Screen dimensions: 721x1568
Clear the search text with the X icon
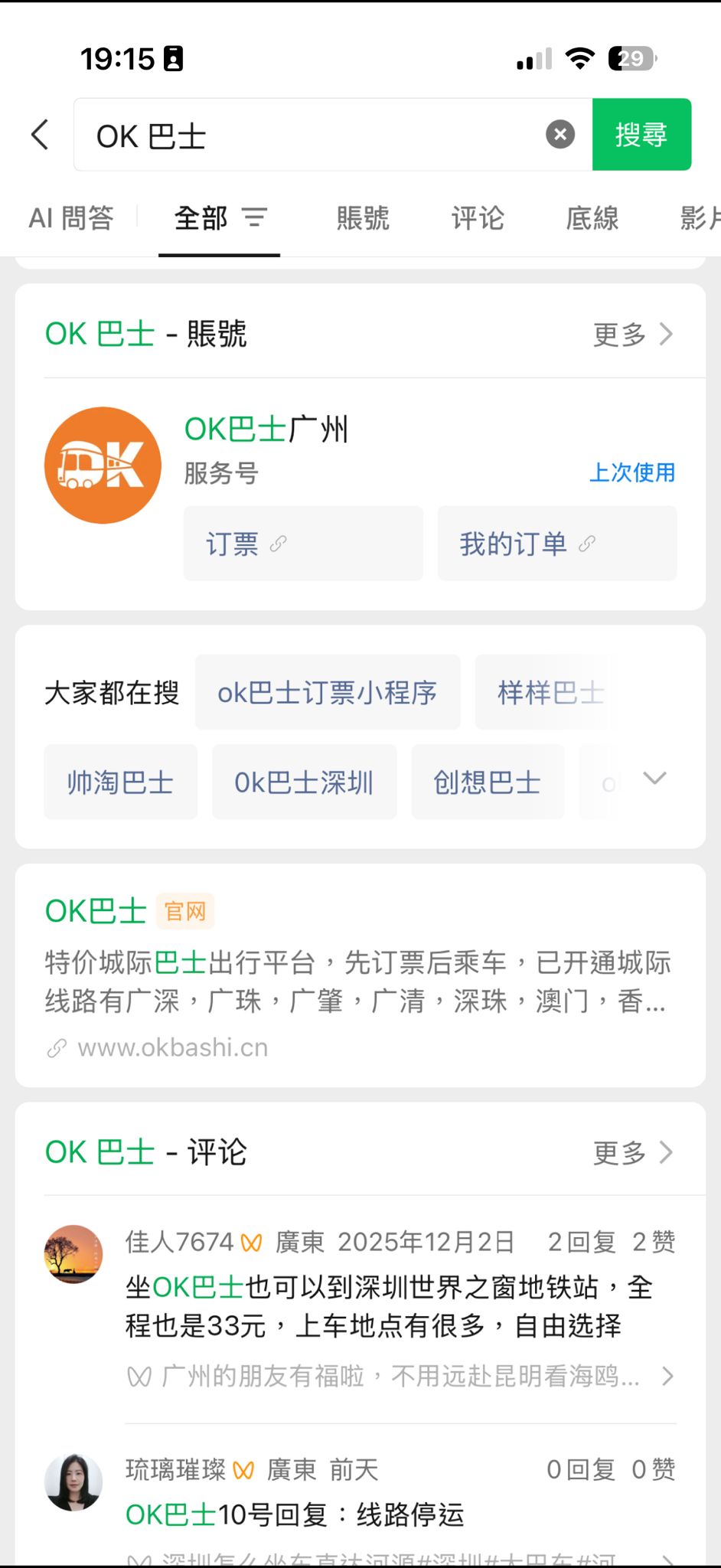560,134
